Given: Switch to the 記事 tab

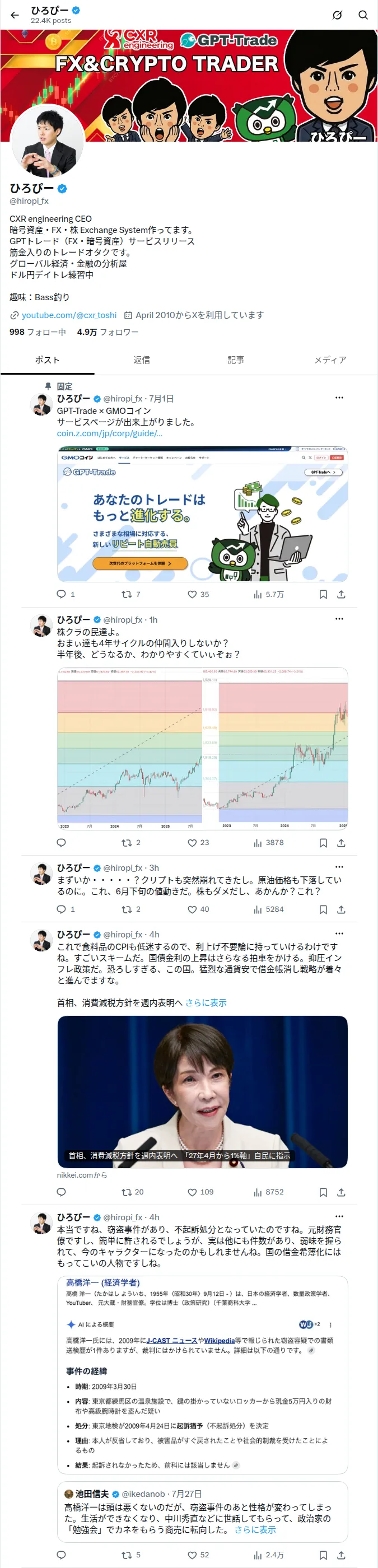Looking at the screenshot, I should point(236,360).
